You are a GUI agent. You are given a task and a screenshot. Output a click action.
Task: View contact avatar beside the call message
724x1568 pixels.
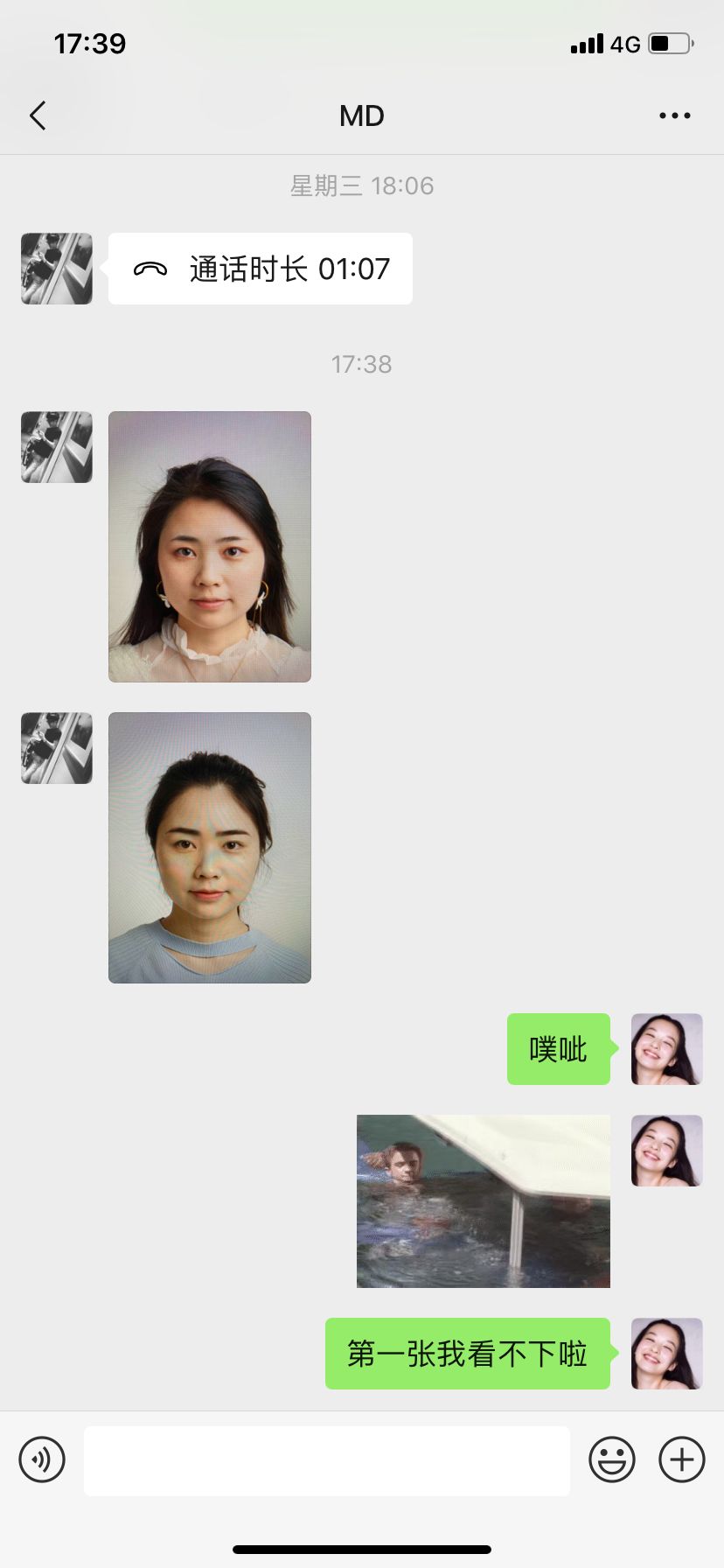pyautogui.click(x=57, y=269)
